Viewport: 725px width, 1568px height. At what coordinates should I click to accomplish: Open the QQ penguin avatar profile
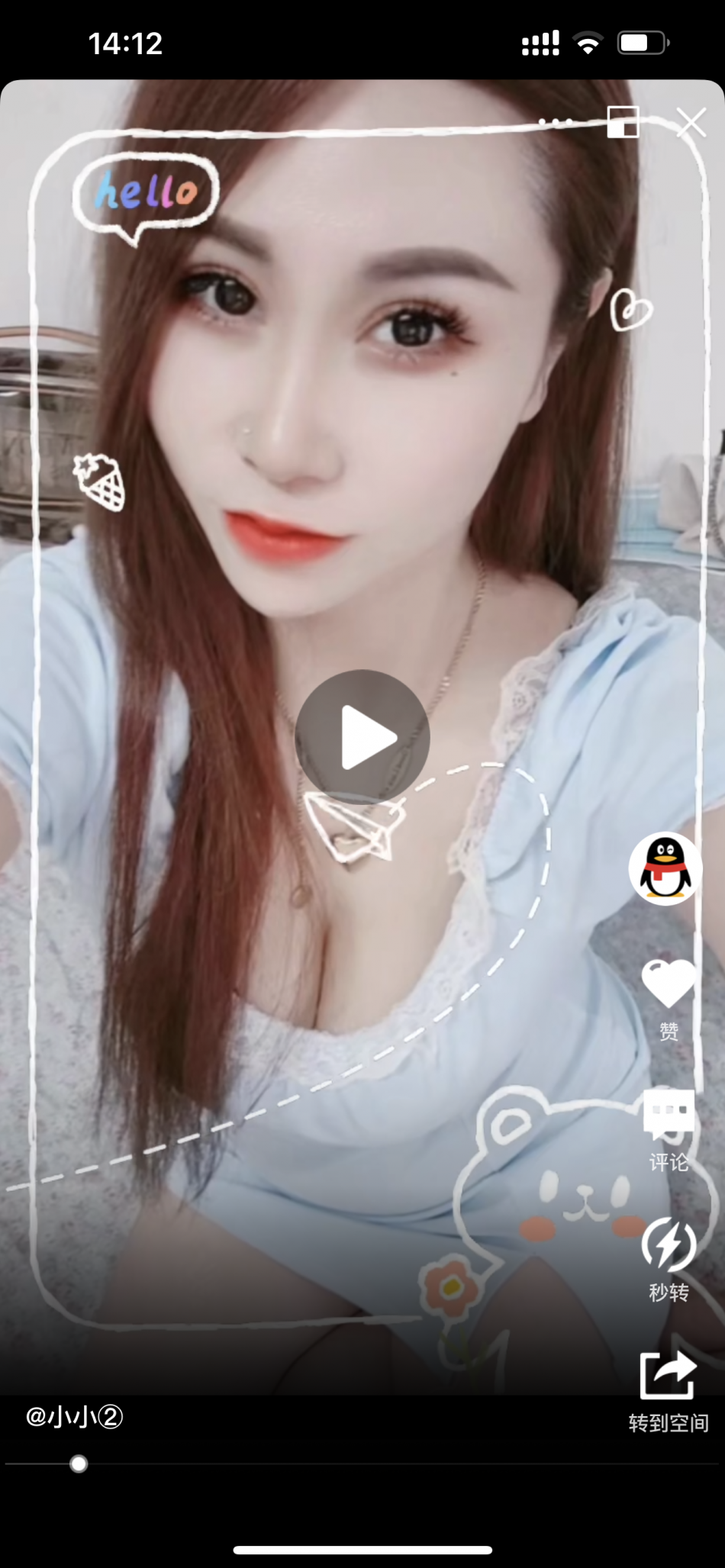point(665,868)
